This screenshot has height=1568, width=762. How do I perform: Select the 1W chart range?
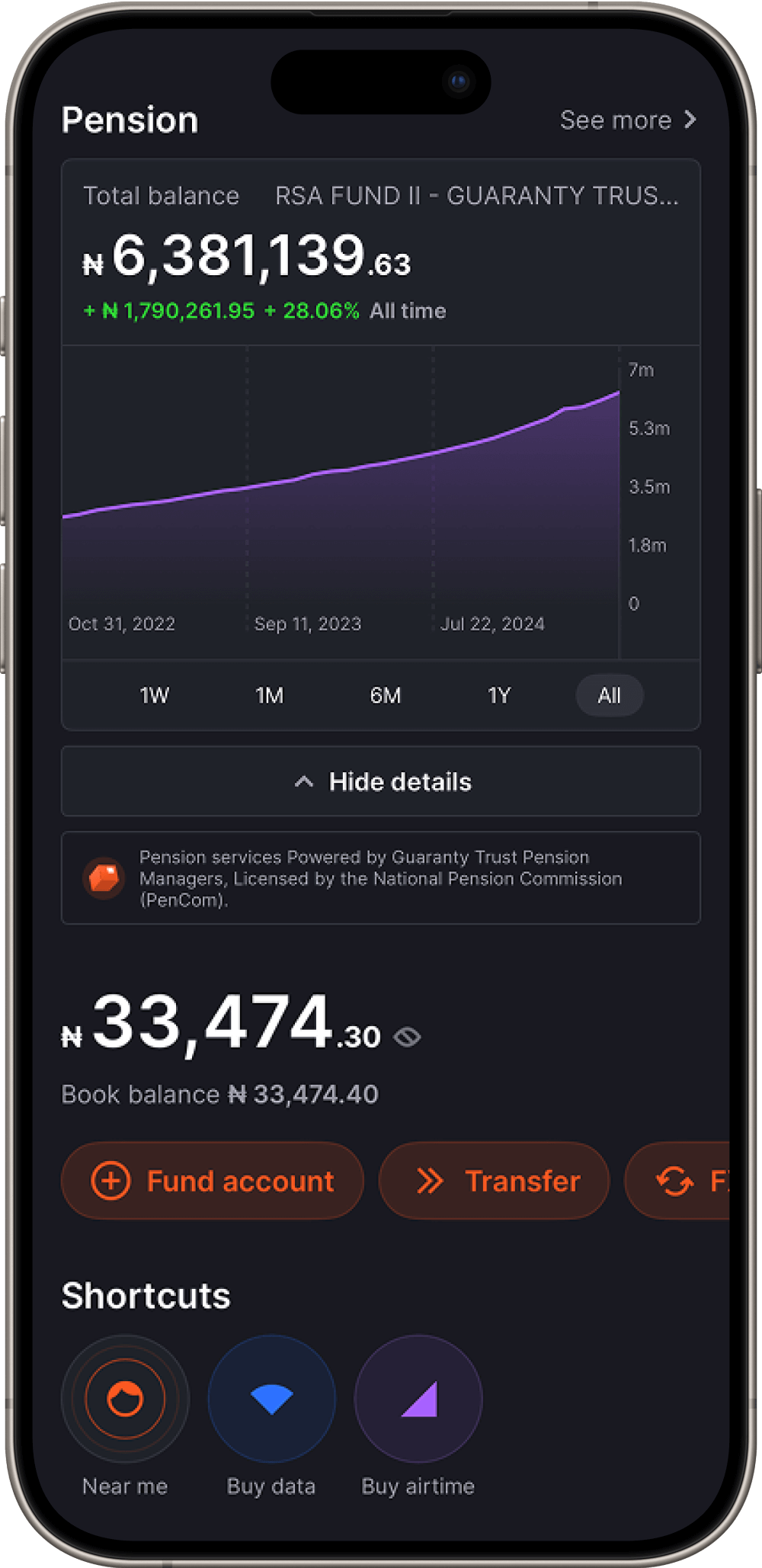point(154,695)
